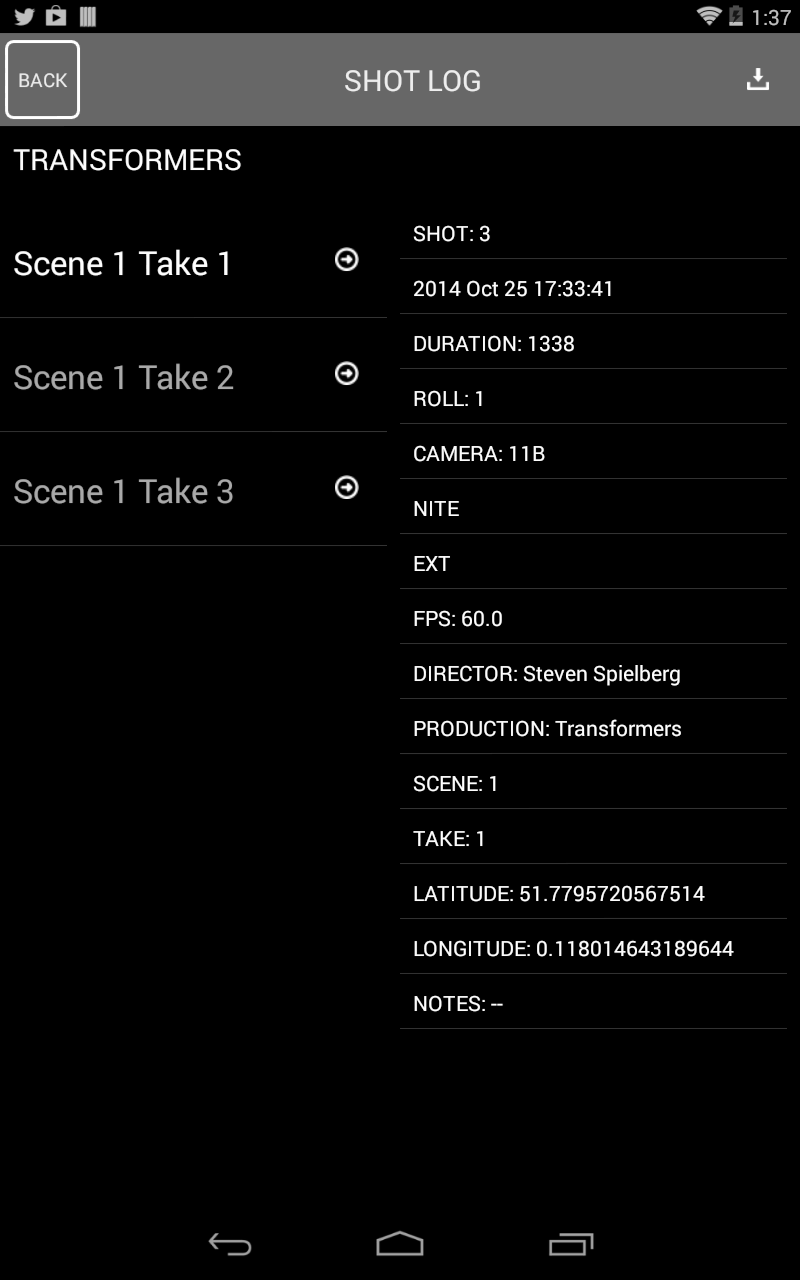Tap the export shot log icon
Image resolution: width=800 pixels, height=1280 pixels.
tap(758, 77)
